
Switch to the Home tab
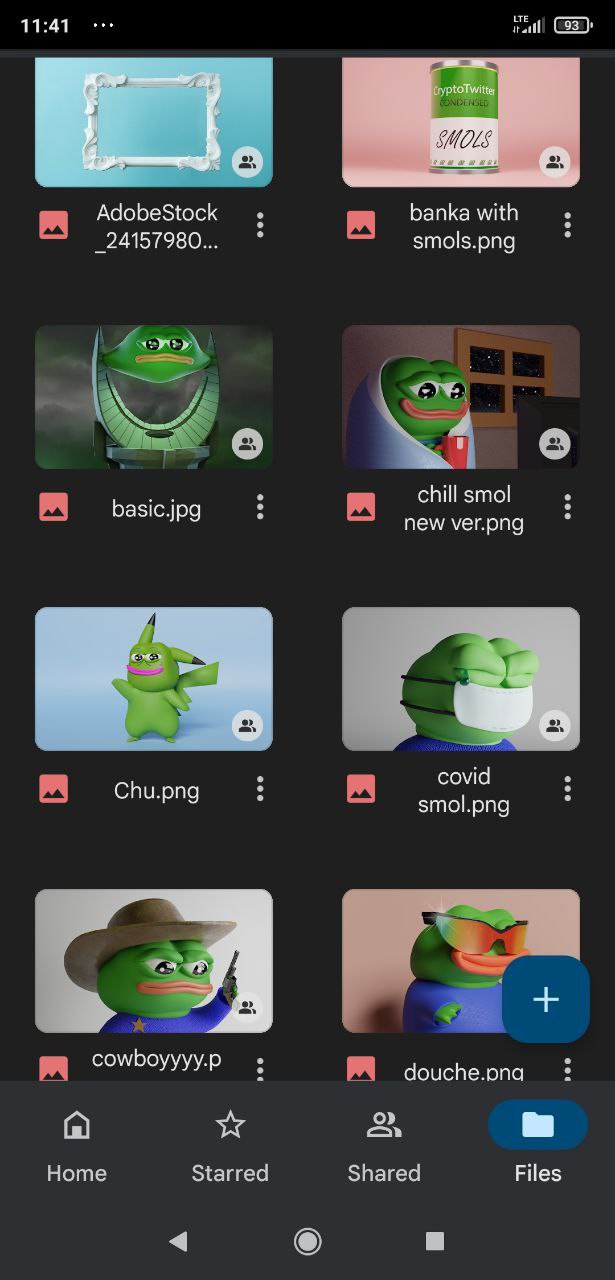tap(77, 1145)
